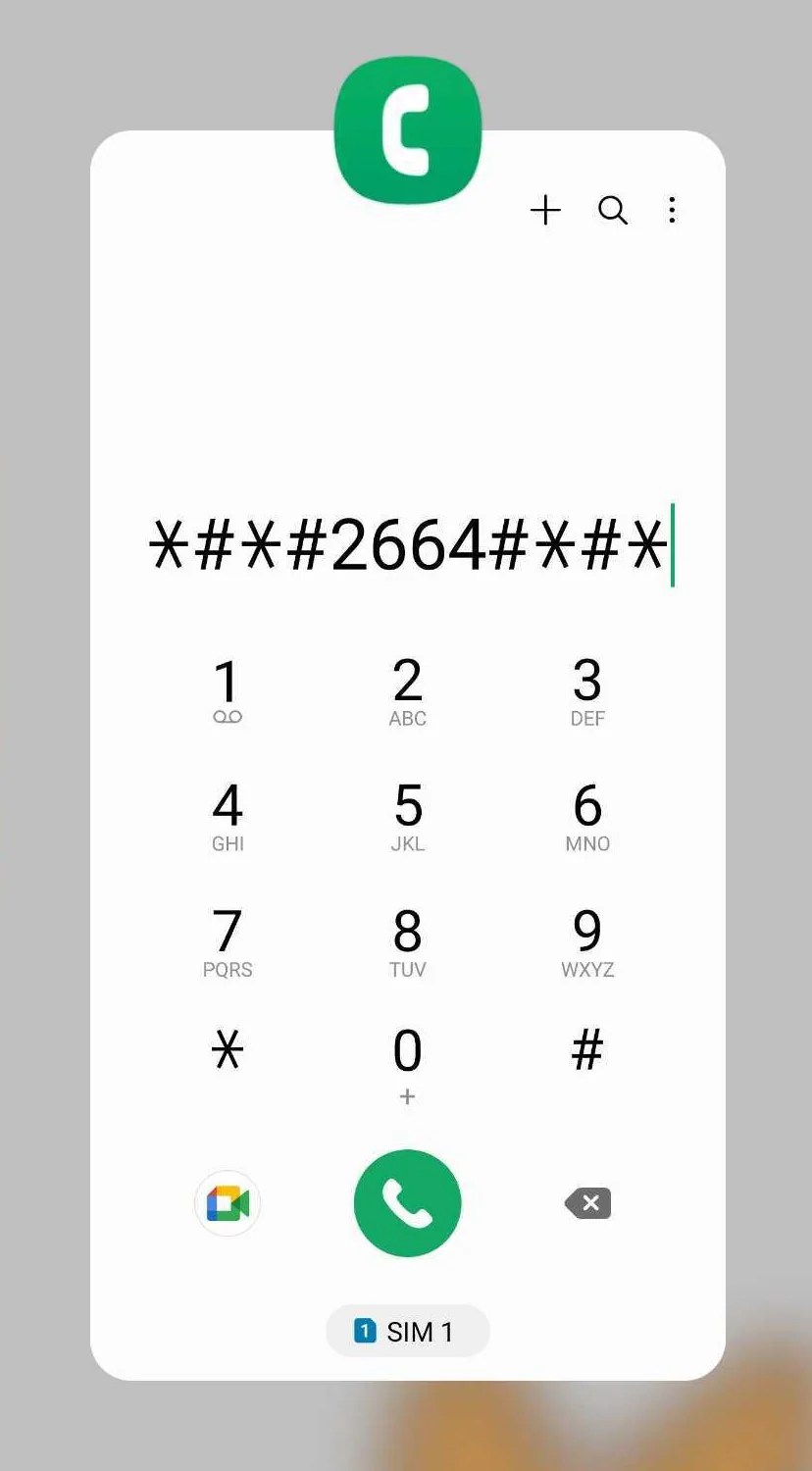Enter digit 4 GHI
812x1471 pixels.
(228, 818)
